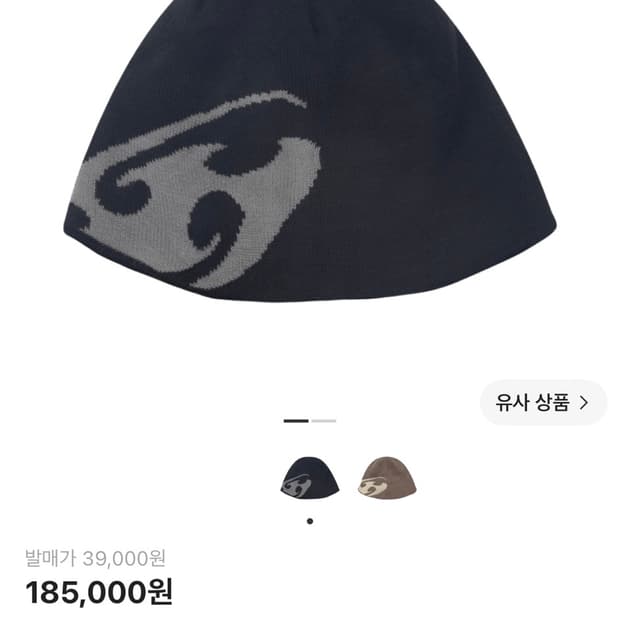This screenshot has width=620, height=620.
Task: Select the black beanie color thumbnail
Action: pyautogui.click(x=310, y=478)
